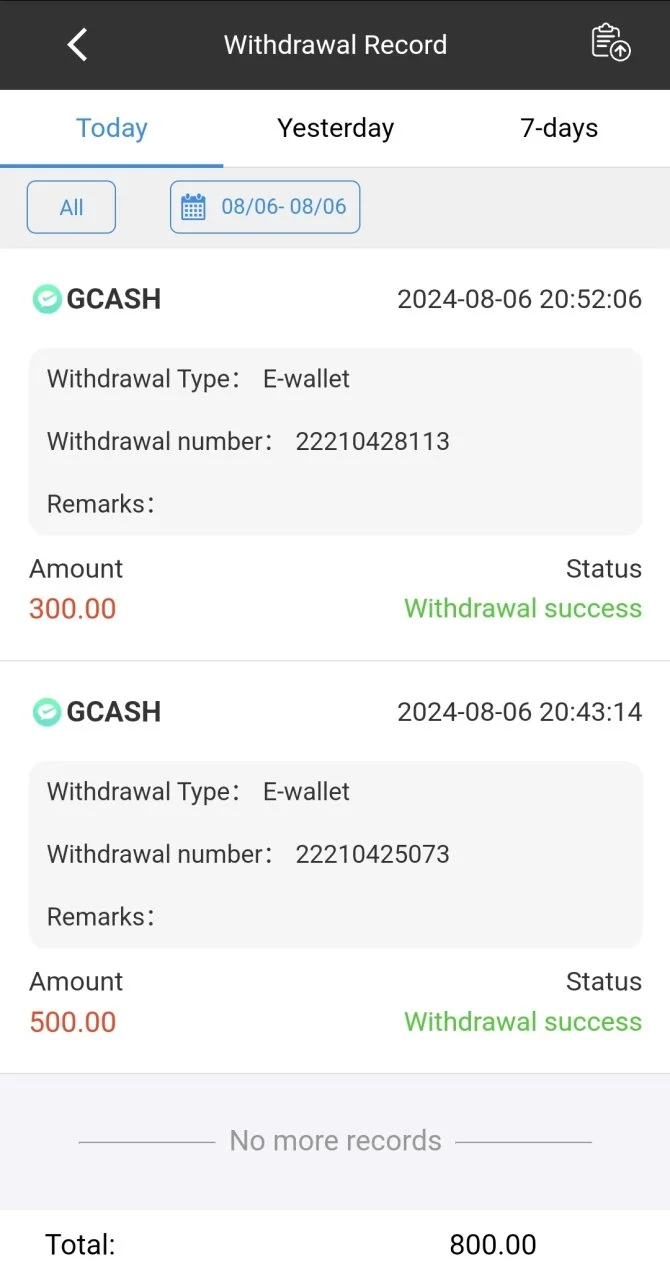Open the 08/06- 08/06 date range picker
670x1280 pixels.
pos(265,207)
